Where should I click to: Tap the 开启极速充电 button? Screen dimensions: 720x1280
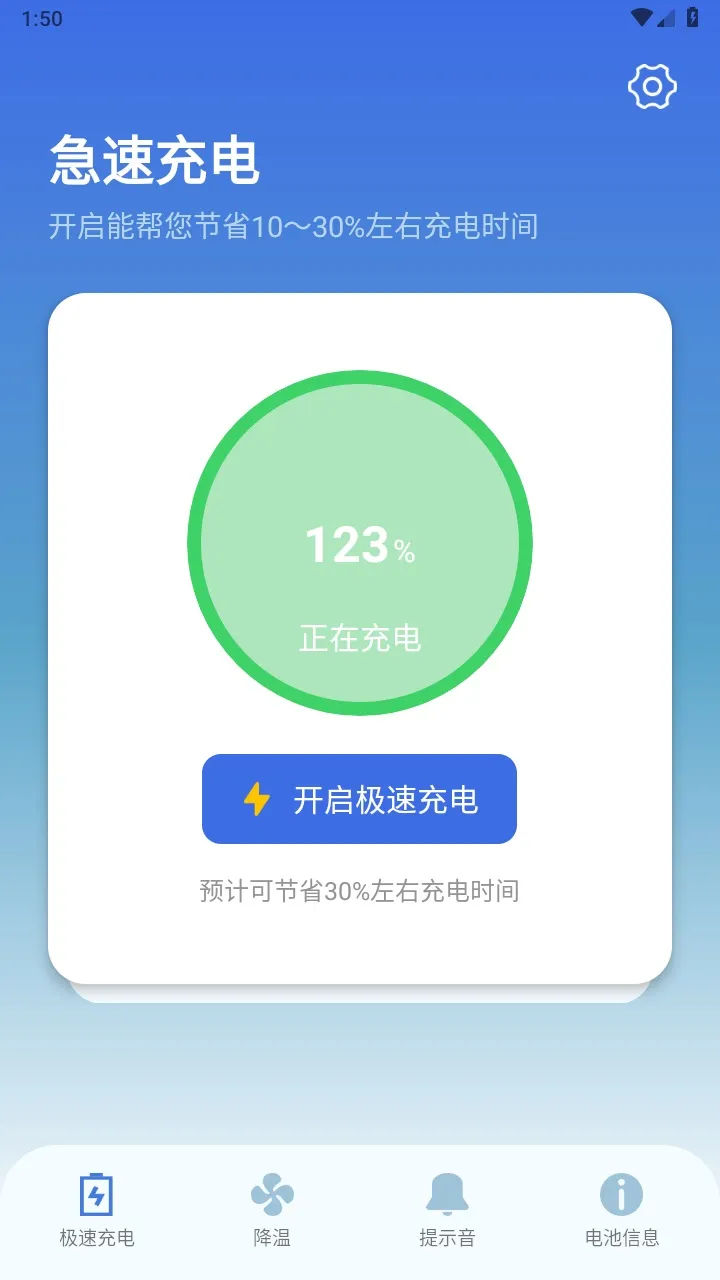click(x=359, y=799)
